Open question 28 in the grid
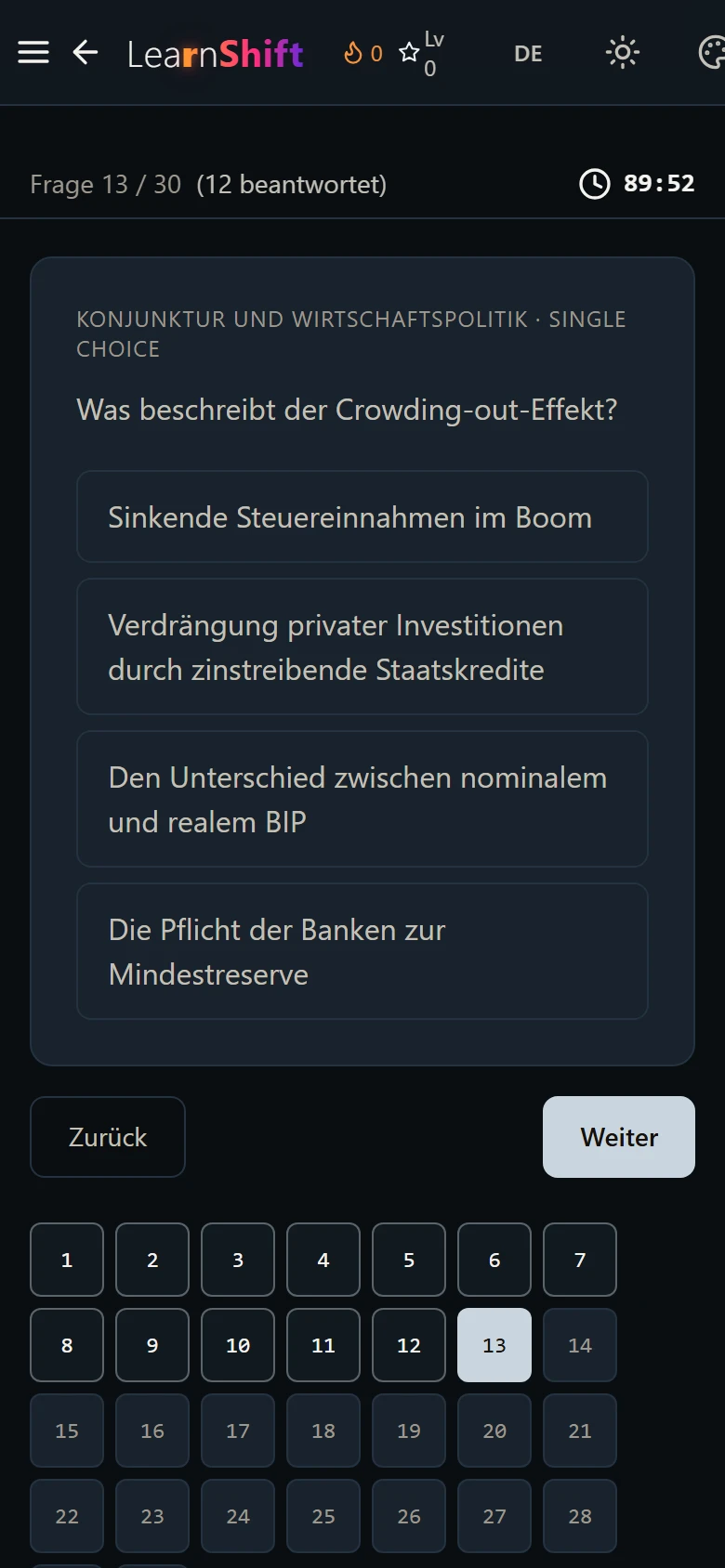 click(x=580, y=1516)
